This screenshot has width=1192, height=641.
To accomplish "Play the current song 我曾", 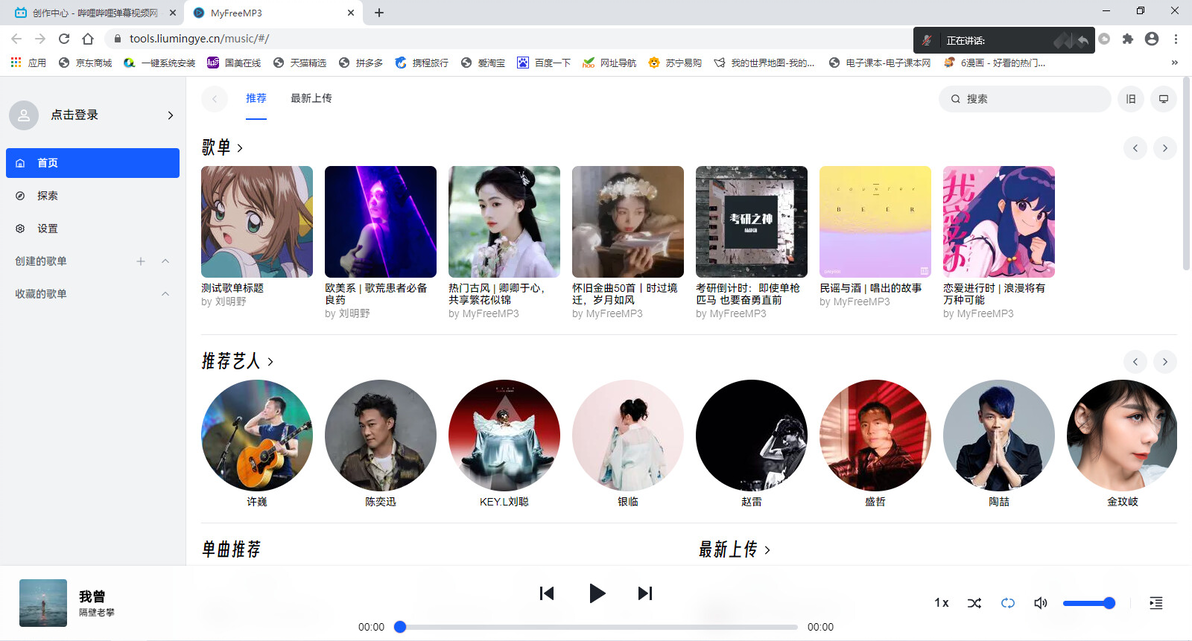I will (x=597, y=594).
